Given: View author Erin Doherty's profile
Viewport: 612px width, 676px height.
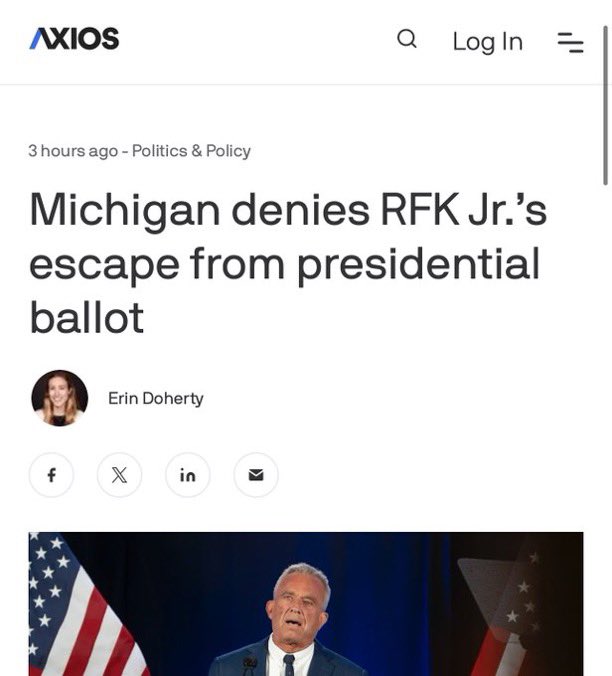Looking at the screenshot, I should coord(155,398).
